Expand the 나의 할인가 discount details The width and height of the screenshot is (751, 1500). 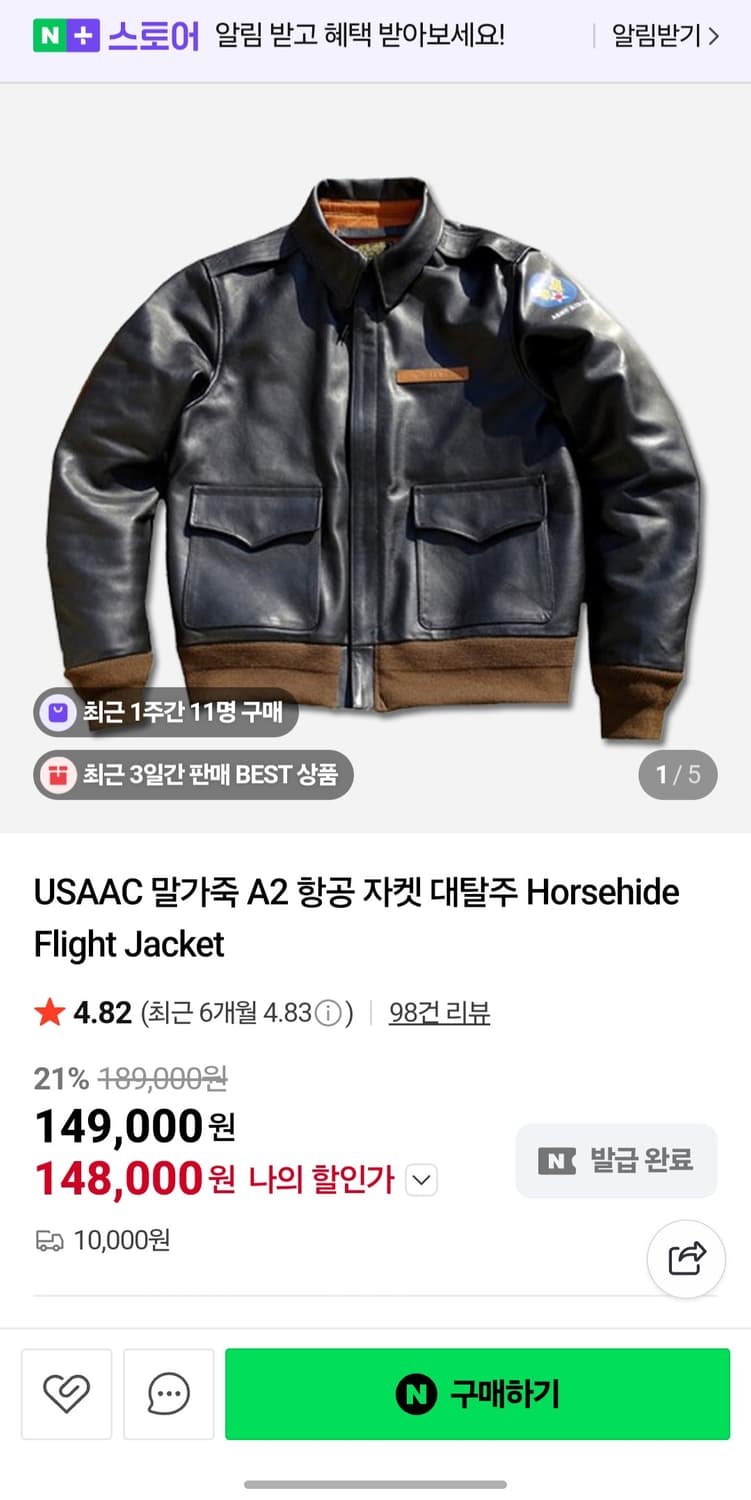[x=421, y=1180]
